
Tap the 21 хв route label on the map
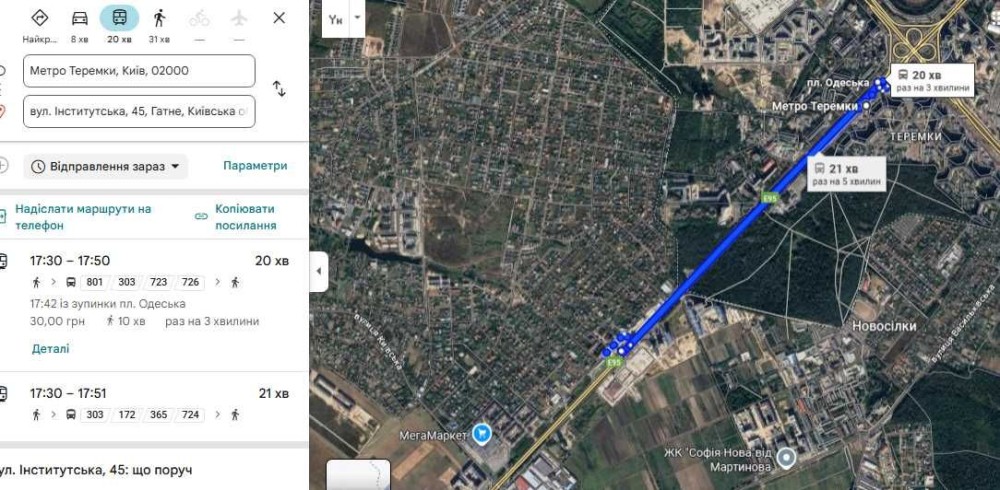(x=846, y=174)
